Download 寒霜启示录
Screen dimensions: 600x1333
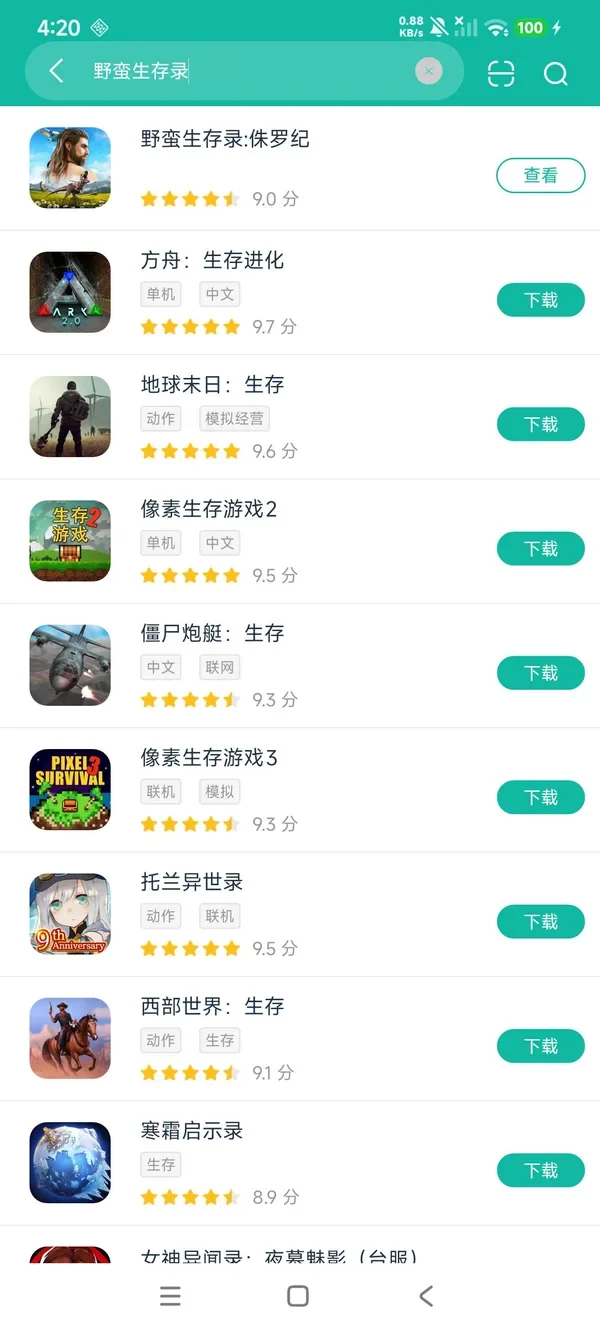(541, 1170)
